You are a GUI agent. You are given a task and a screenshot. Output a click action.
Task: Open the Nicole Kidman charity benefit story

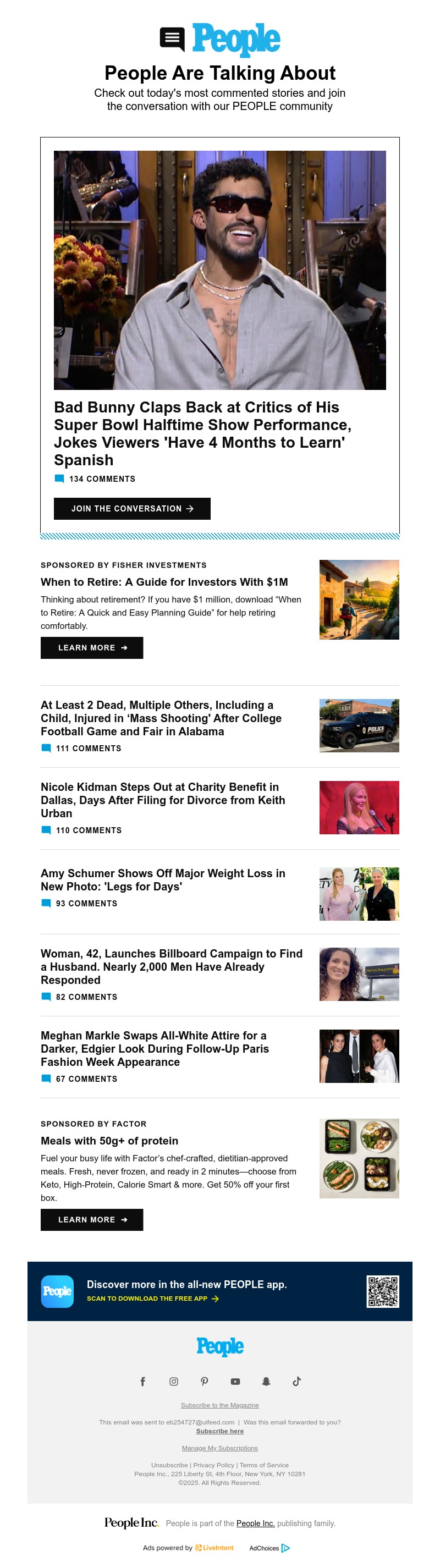click(x=162, y=800)
